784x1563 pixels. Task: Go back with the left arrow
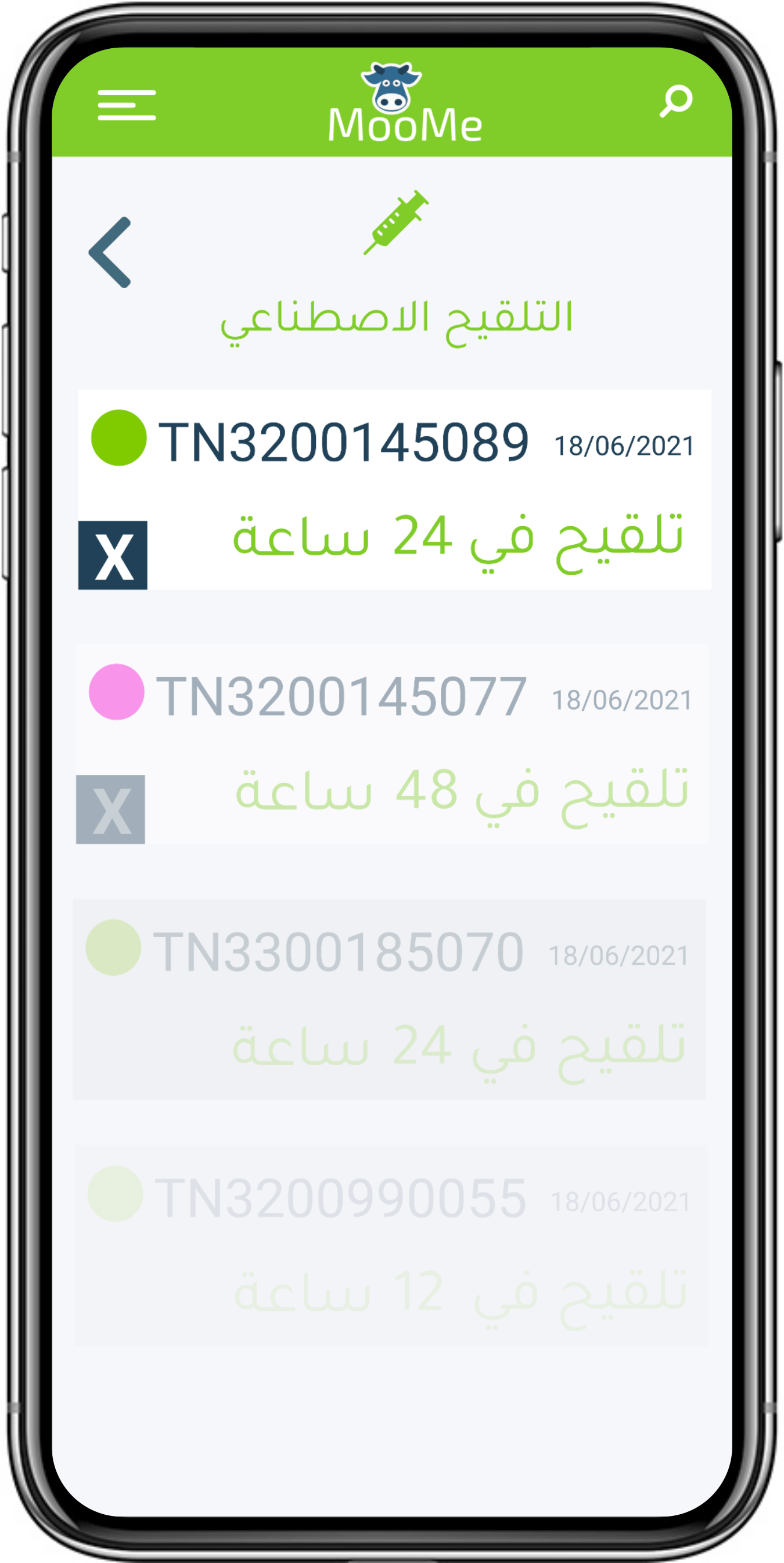(x=110, y=252)
